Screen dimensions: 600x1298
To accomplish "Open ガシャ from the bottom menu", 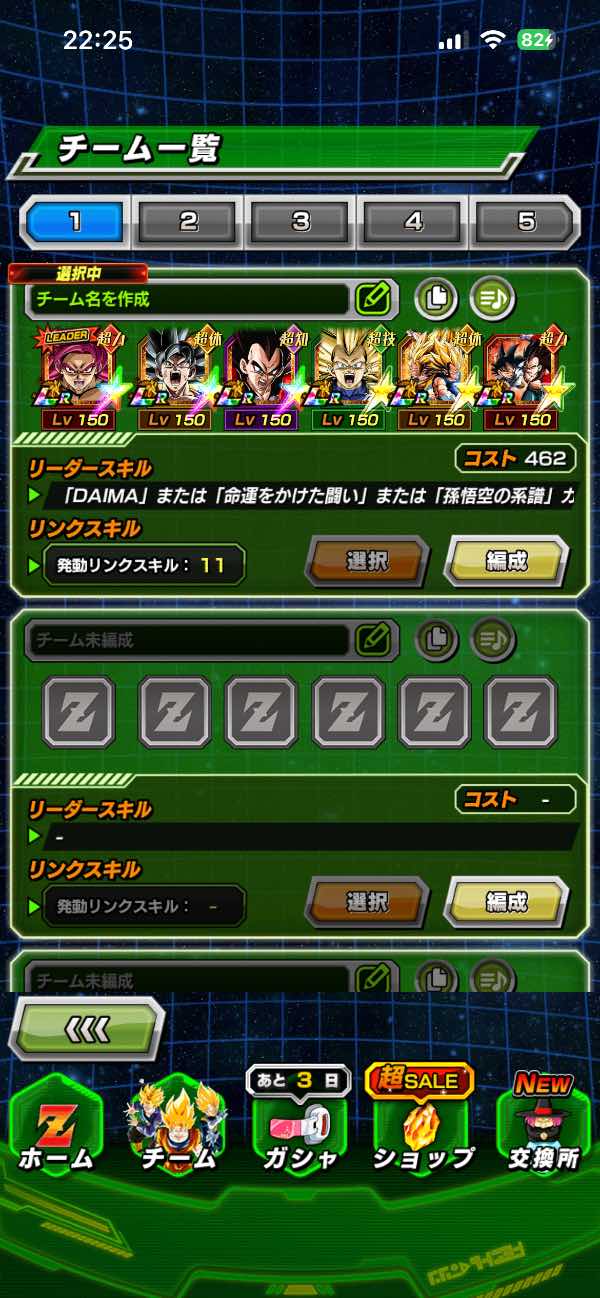I will (298, 1130).
